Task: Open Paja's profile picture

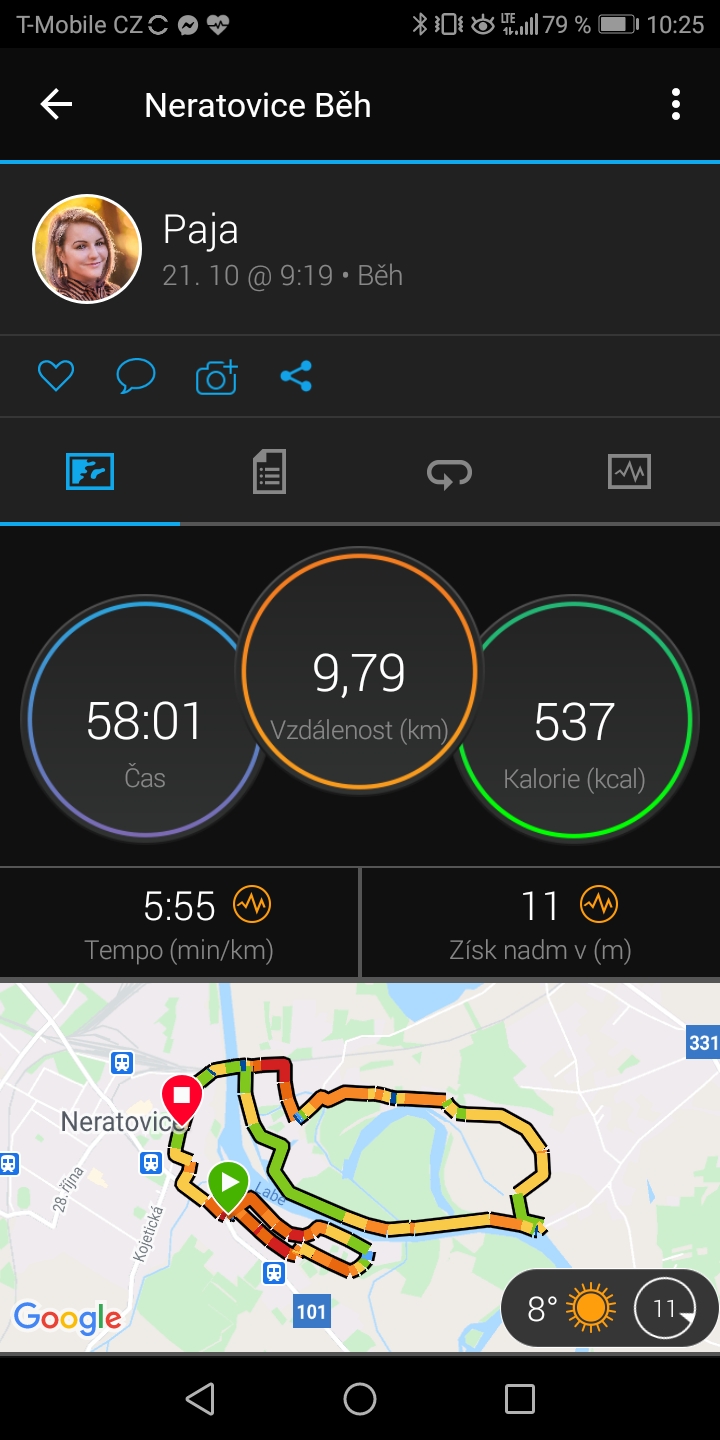Action: coord(87,249)
